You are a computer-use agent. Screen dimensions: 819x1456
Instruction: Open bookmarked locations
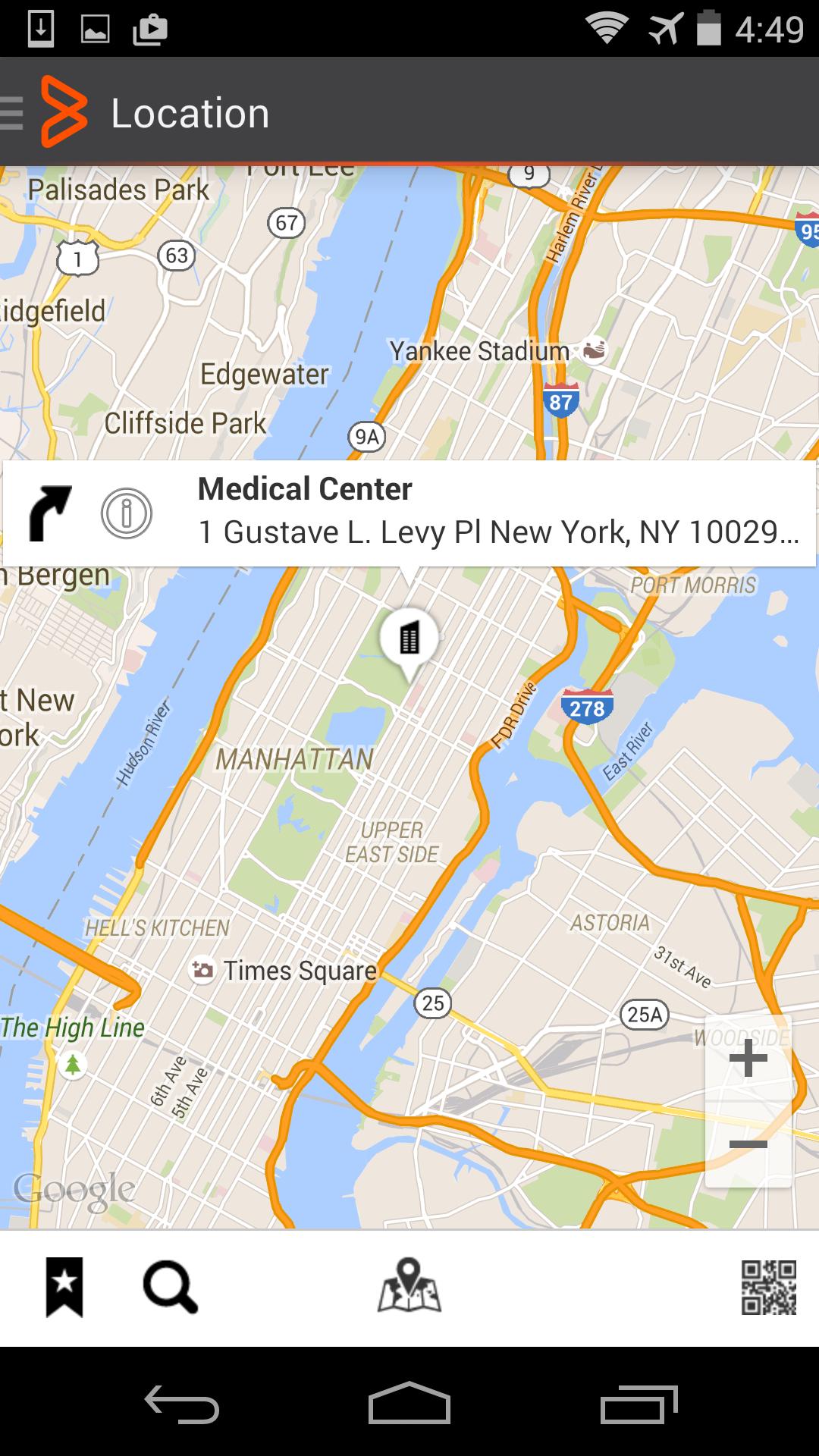click(64, 1287)
